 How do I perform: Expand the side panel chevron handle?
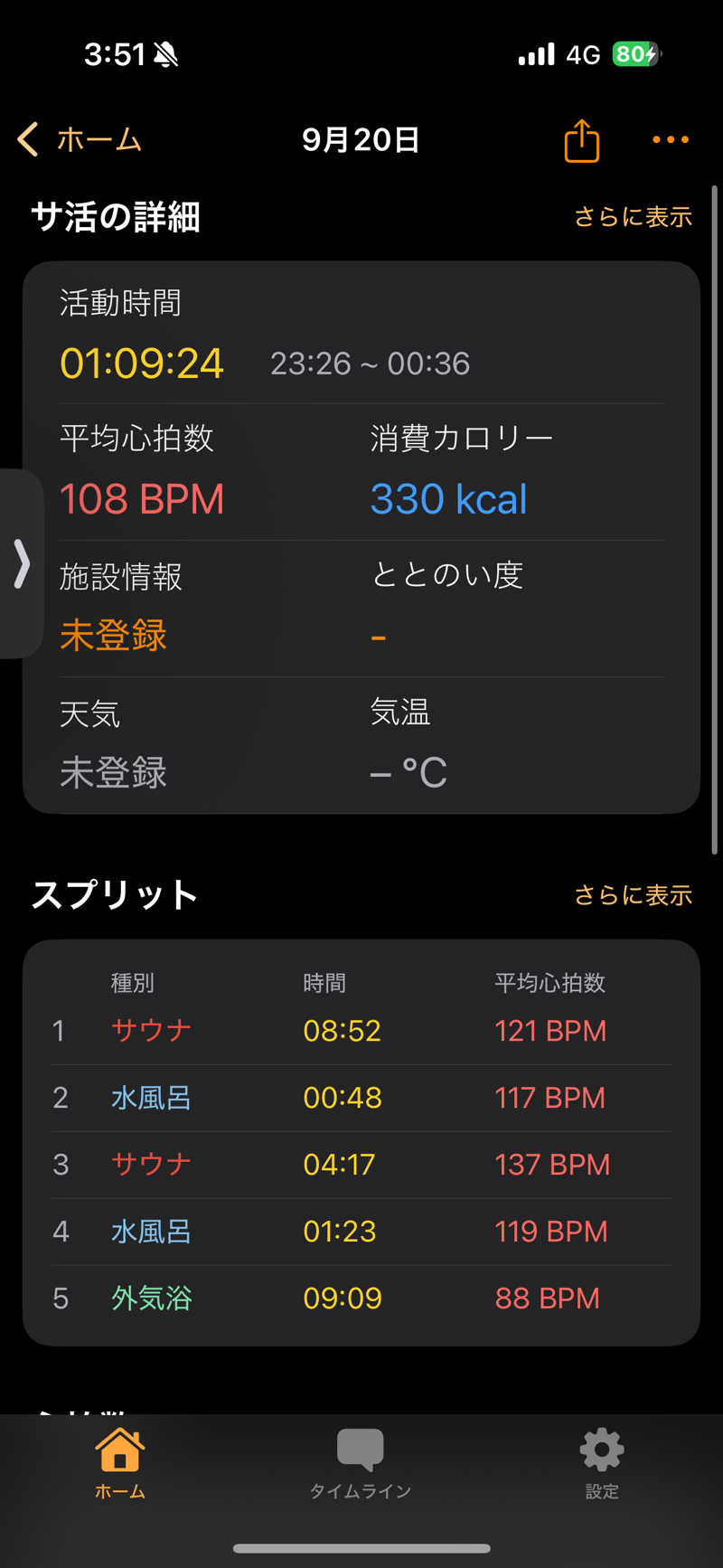22,563
